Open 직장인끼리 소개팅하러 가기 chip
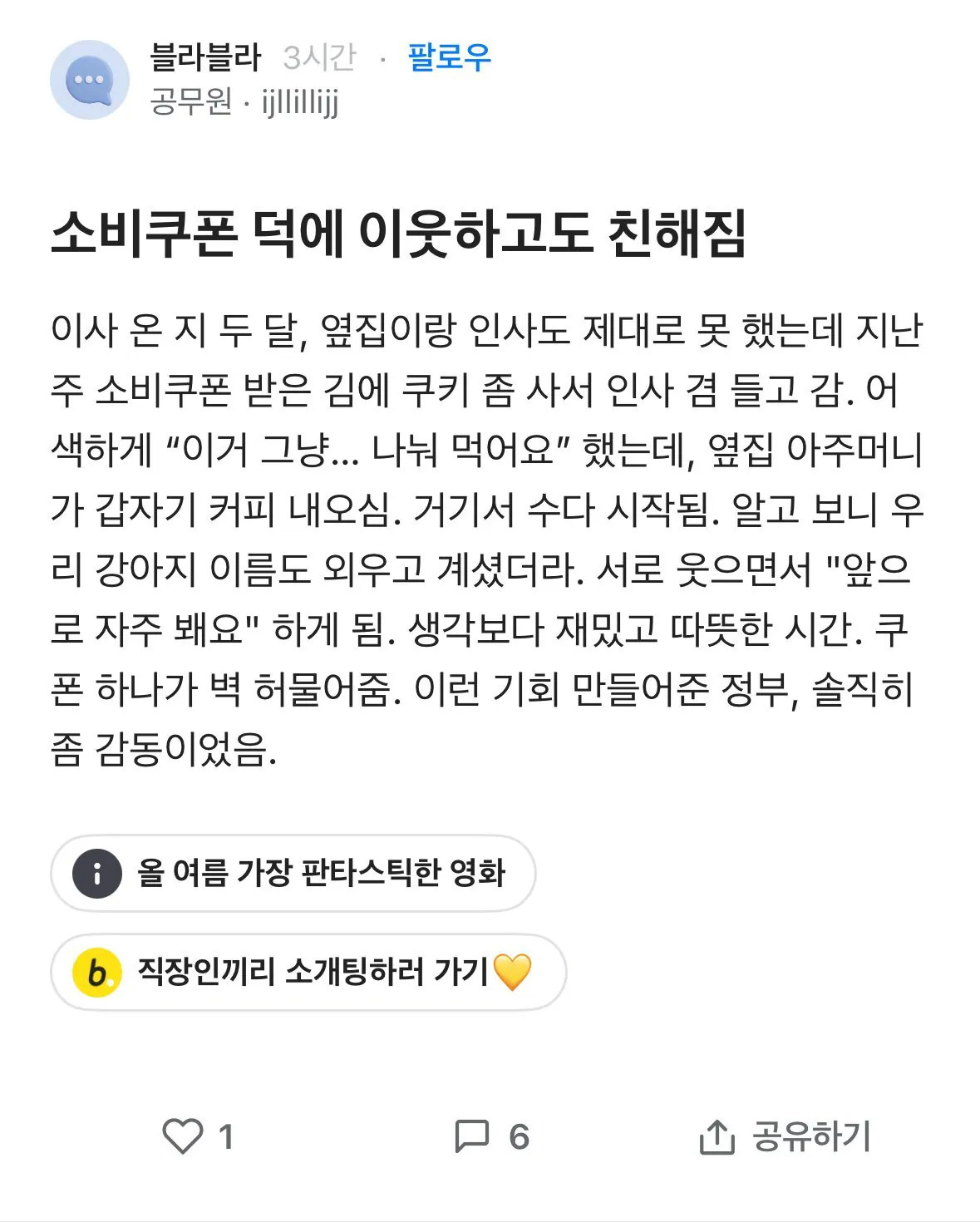This screenshot has height=1222, width=980. 308,972
